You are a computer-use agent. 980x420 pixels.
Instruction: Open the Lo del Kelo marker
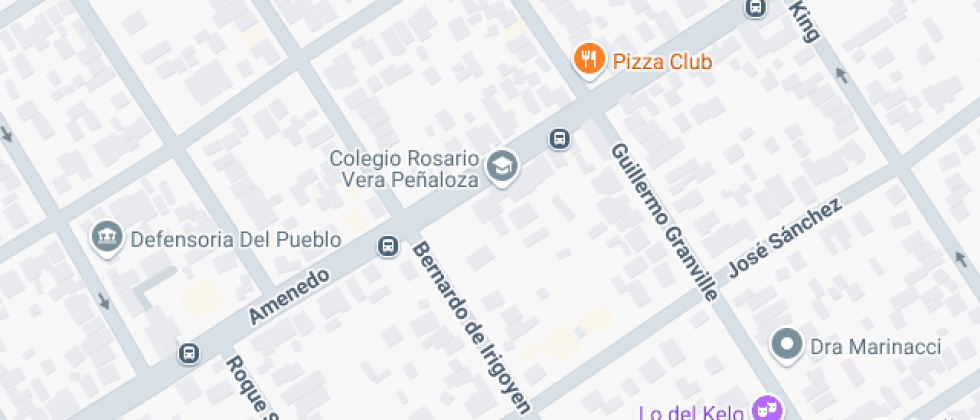pos(768,408)
